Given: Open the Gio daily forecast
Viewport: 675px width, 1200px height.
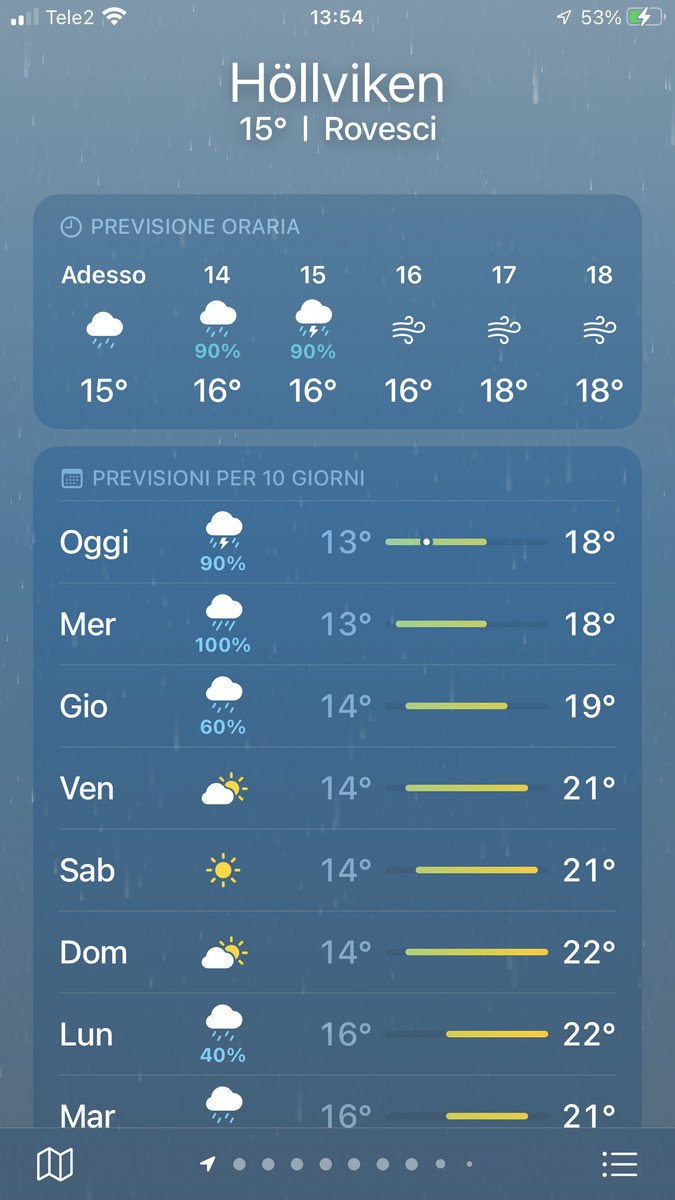Looking at the screenshot, I should 337,706.
